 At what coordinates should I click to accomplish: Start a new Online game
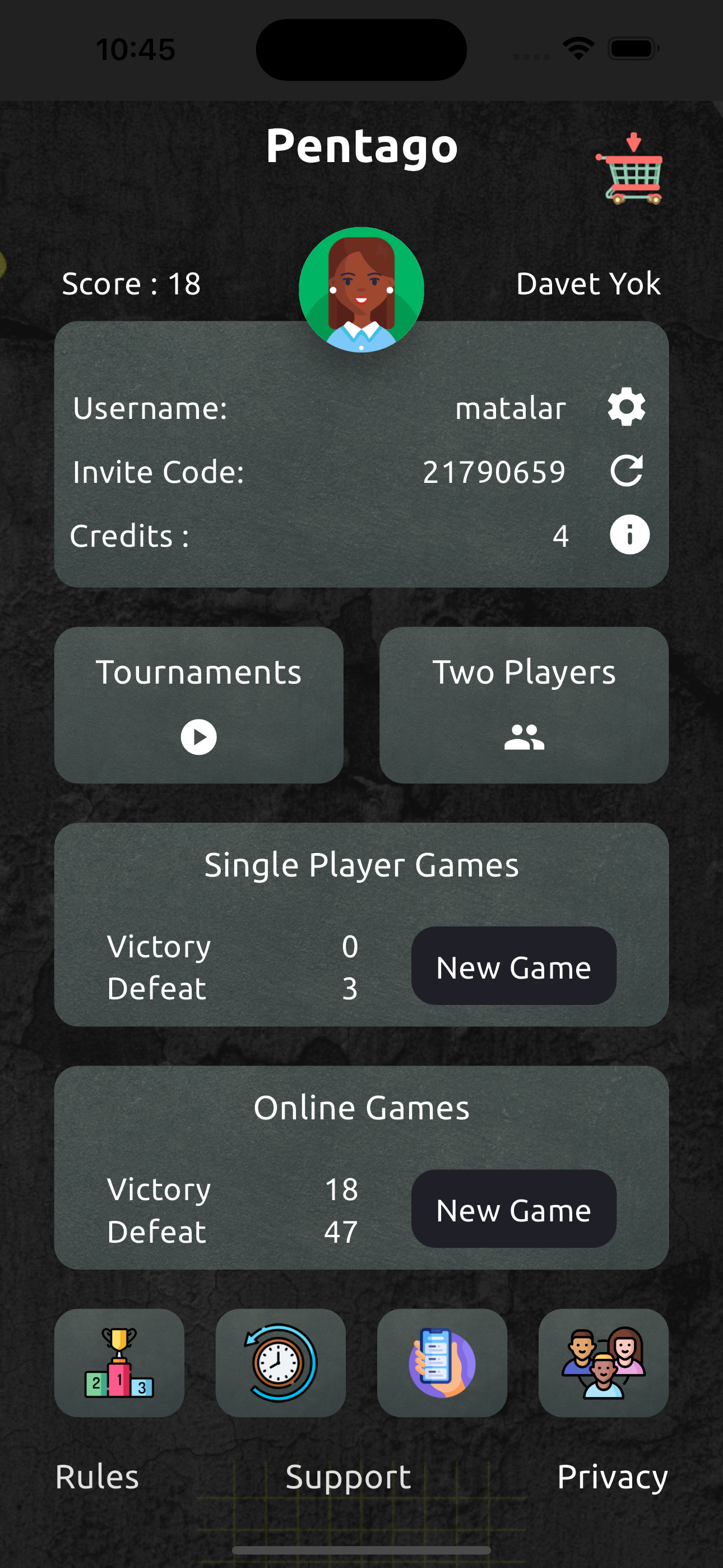pos(513,1209)
